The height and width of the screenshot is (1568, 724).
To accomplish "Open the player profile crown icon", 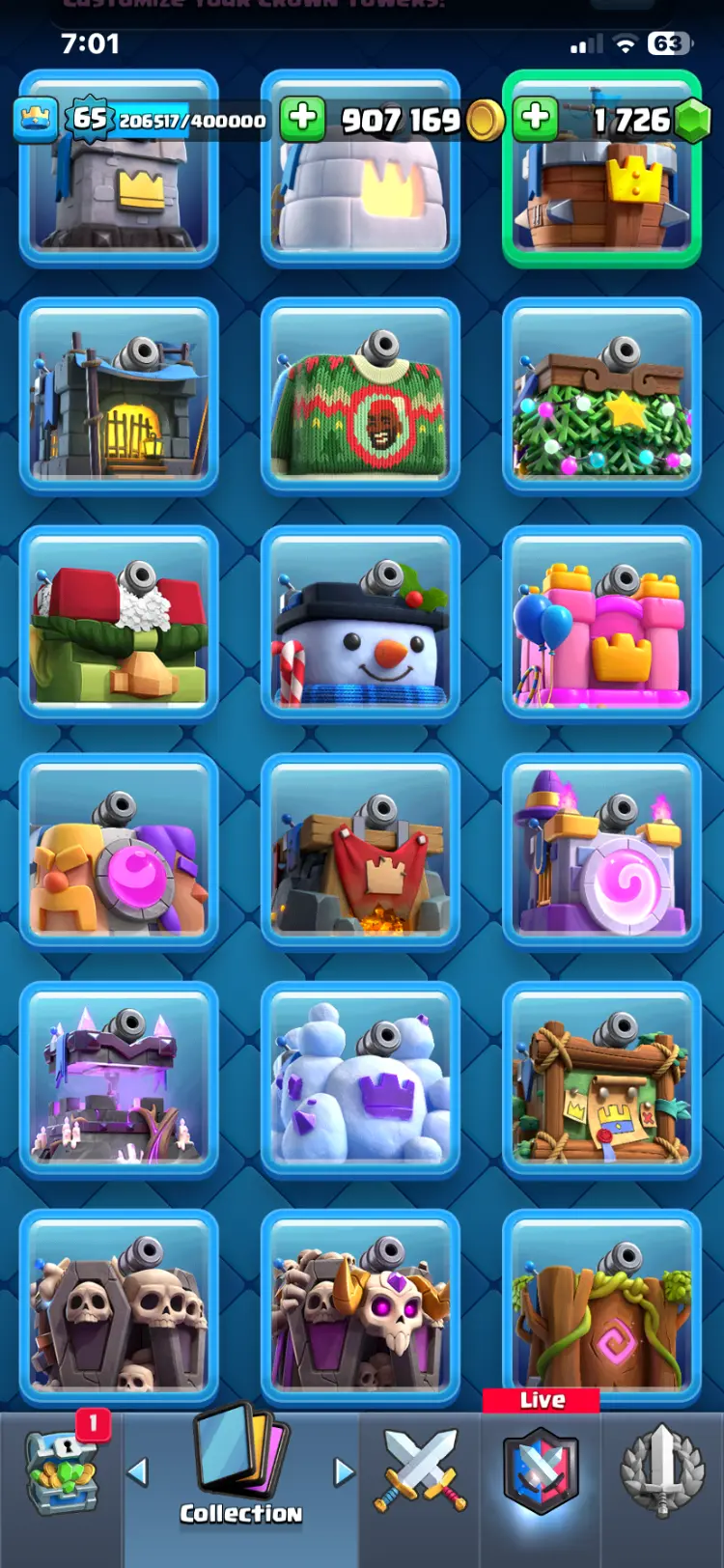I will point(35,119).
